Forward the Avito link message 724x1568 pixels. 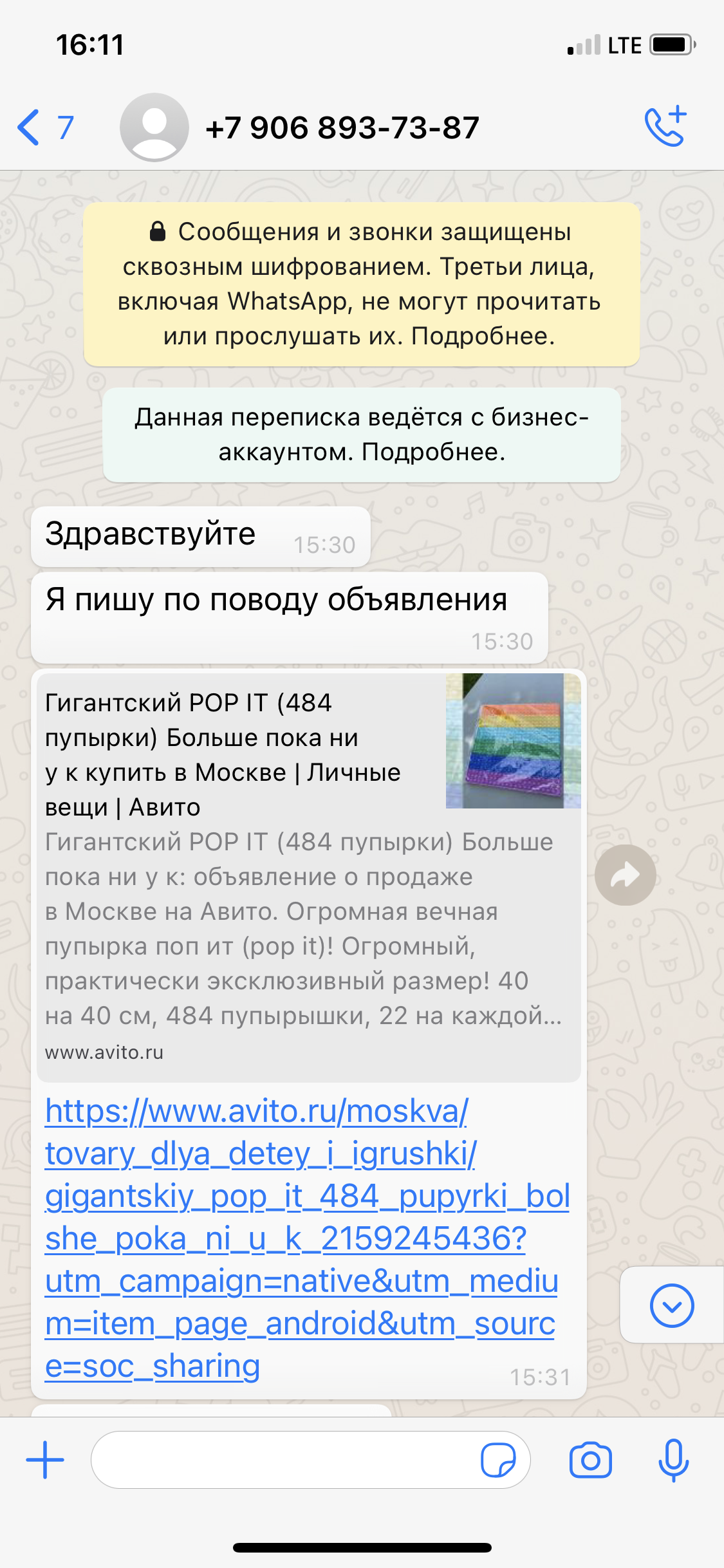625,875
